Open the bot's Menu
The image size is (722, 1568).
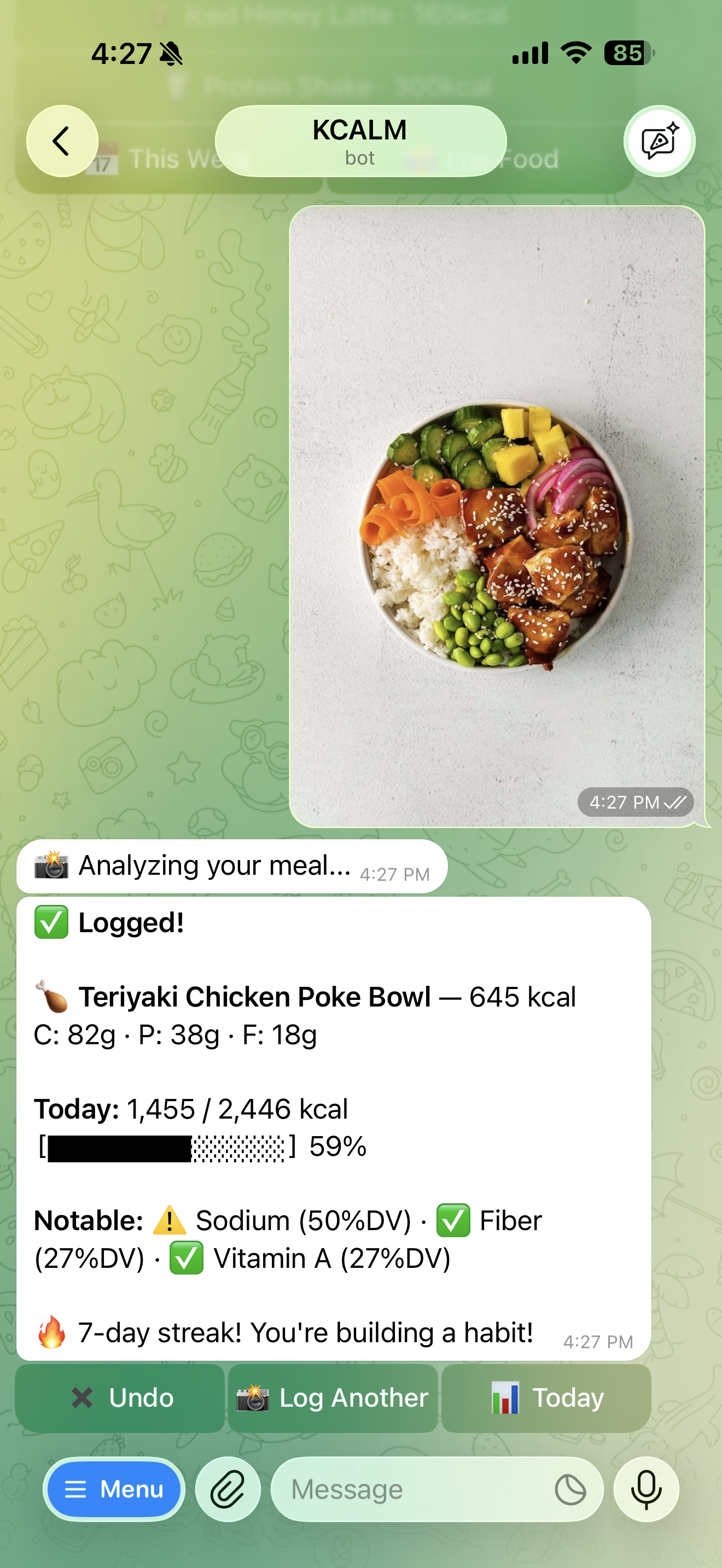click(114, 1490)
